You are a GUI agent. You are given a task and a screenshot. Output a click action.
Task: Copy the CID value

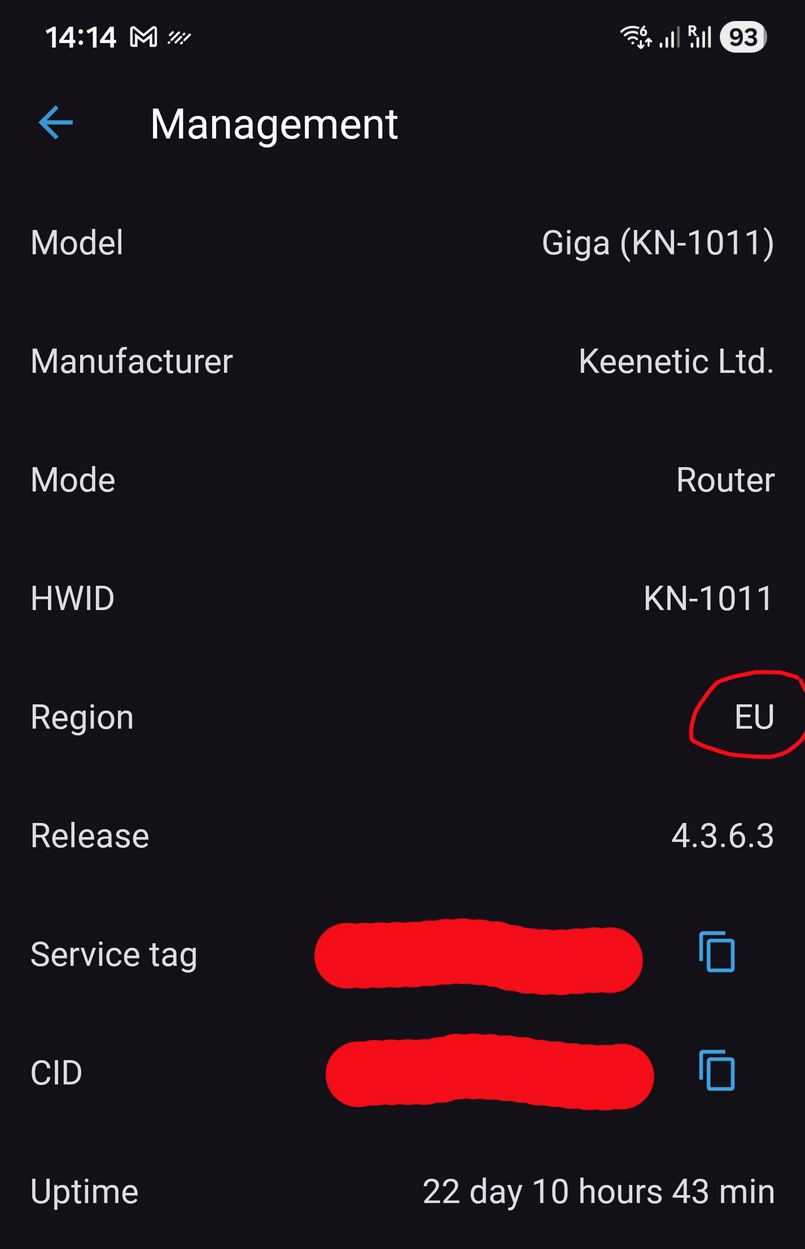coord(716,1071)
